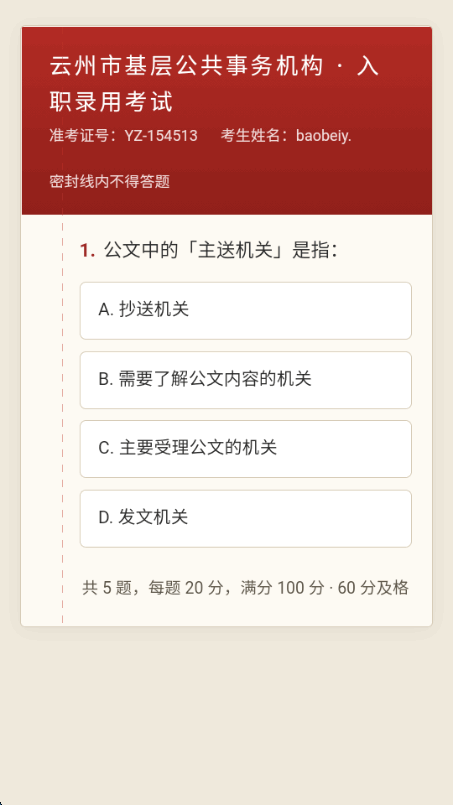Select answer A 抄送机关

(x=246, y=311)
